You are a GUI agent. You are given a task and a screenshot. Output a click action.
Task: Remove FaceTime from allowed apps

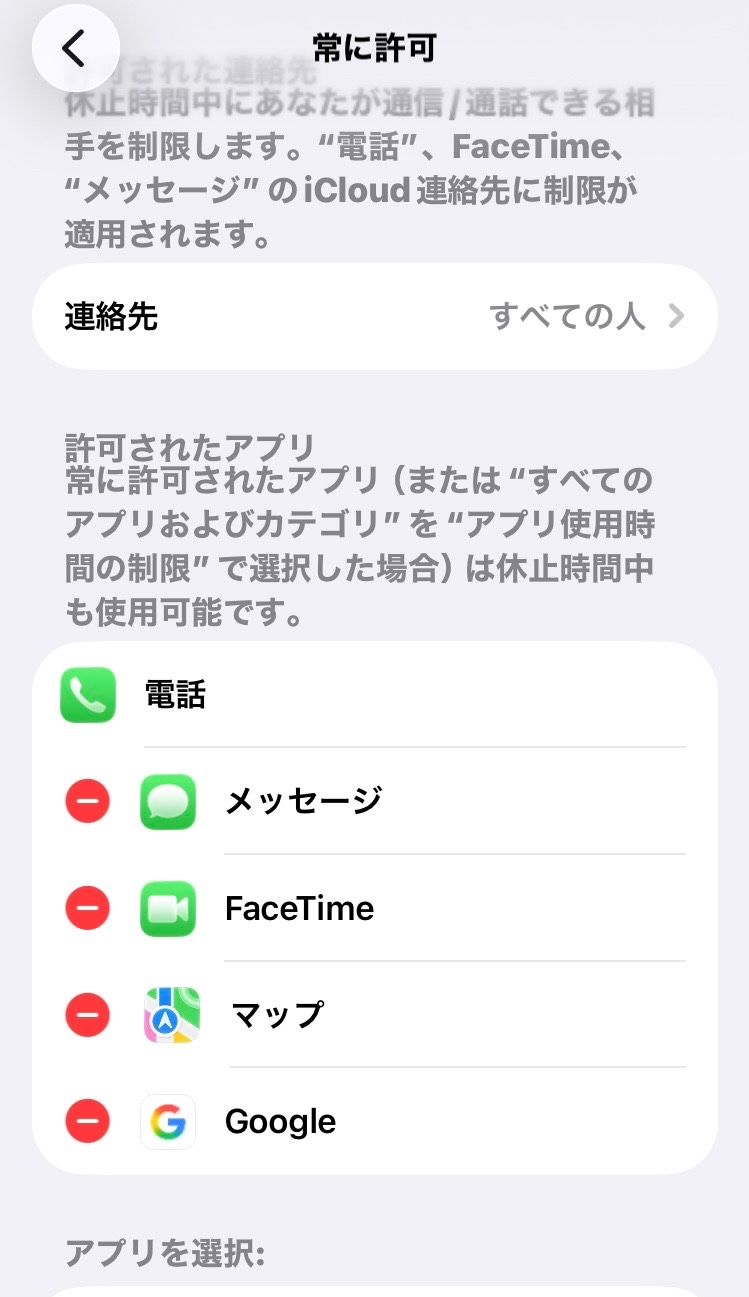(x=88, y=908)
